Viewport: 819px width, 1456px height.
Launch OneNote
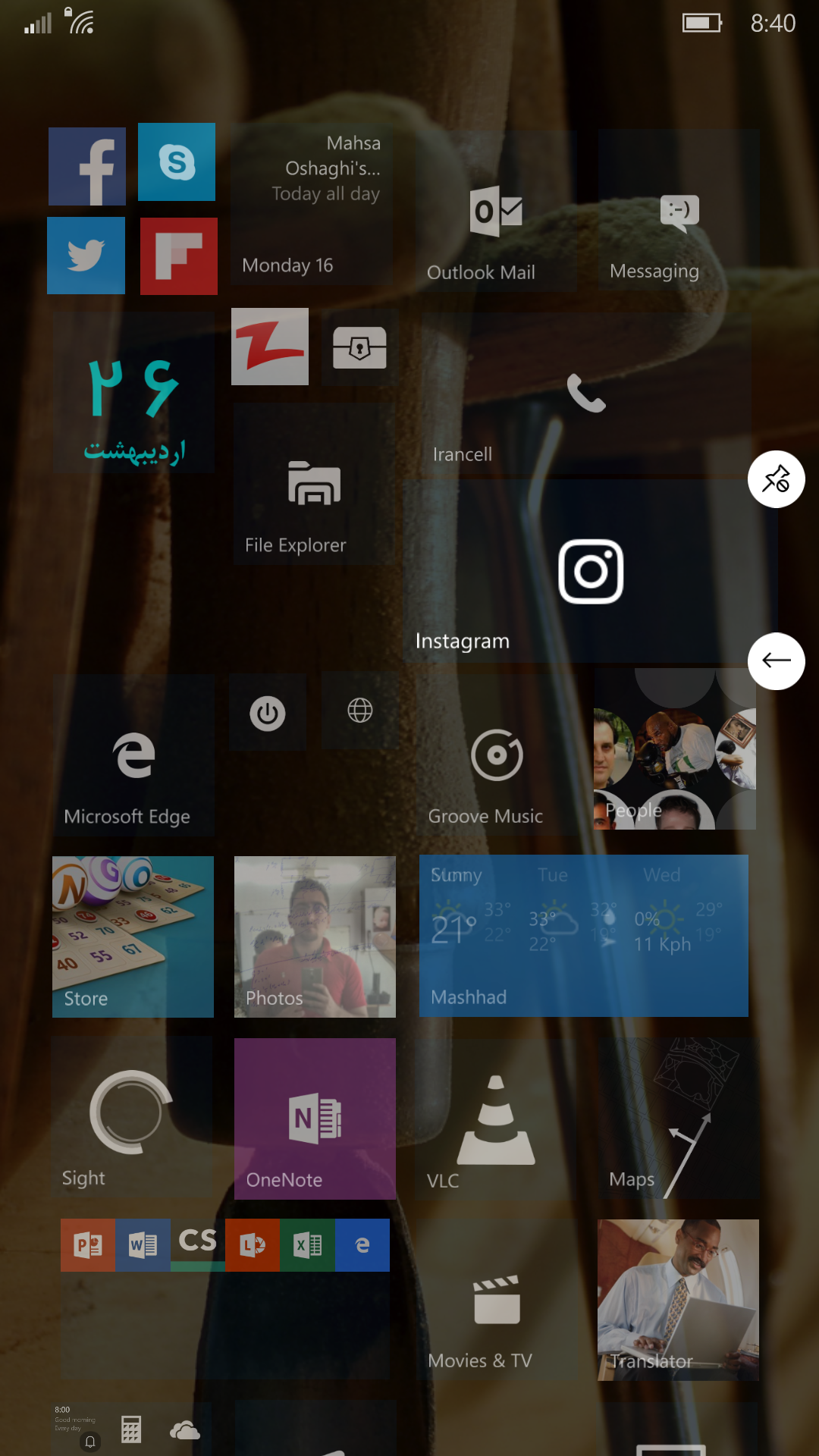(315, 1119)
